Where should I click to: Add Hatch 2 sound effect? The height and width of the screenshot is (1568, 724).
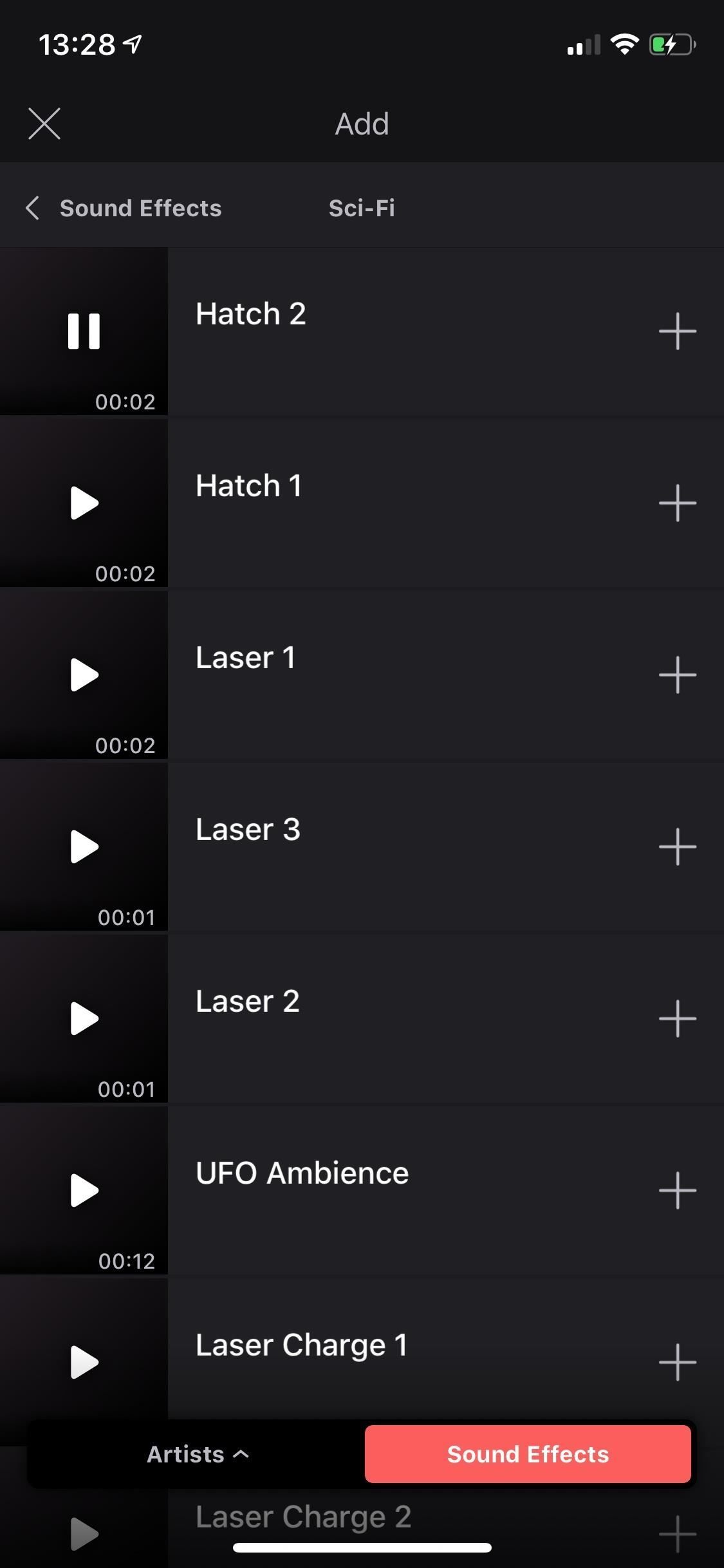click(x=677, y=331)
